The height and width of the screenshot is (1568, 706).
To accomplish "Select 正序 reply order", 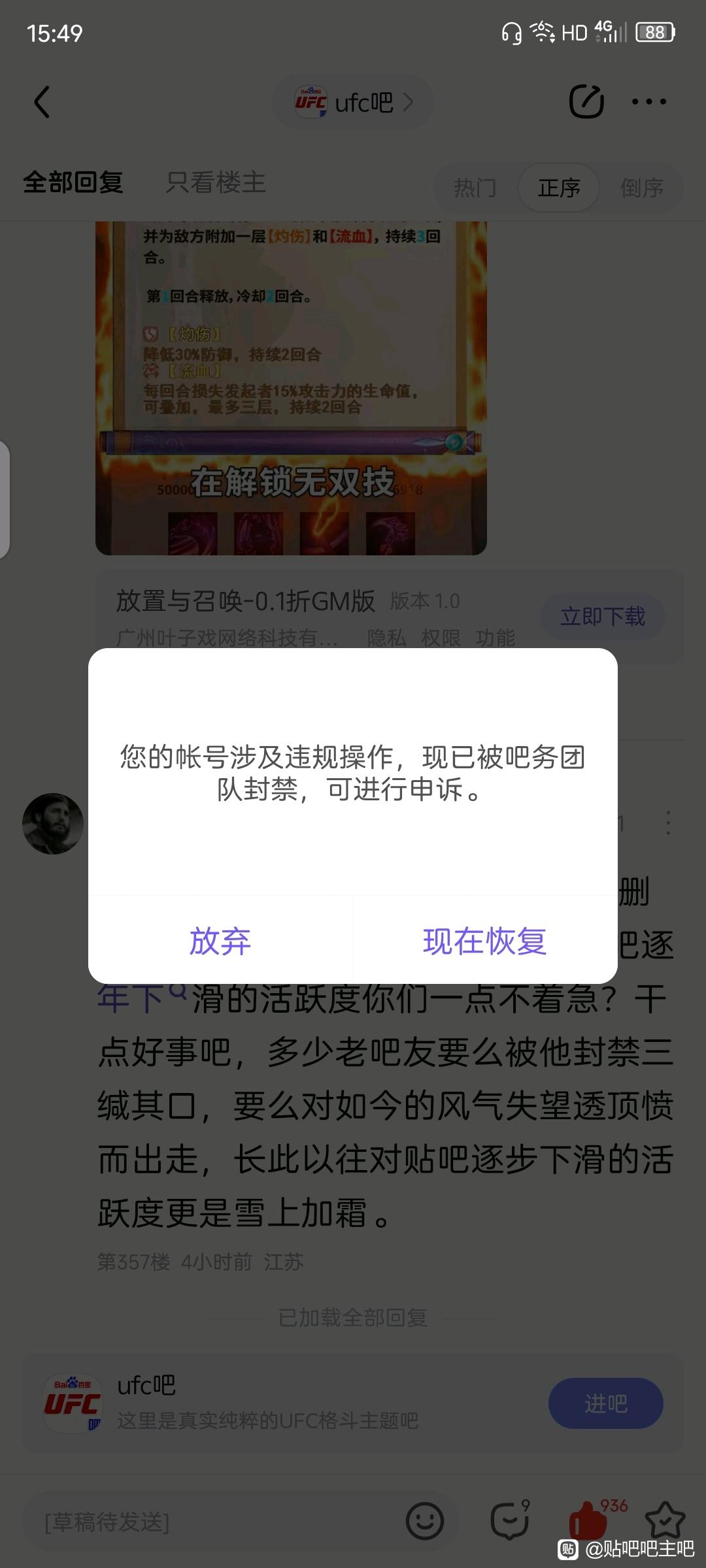I will [x=558, y=188].
